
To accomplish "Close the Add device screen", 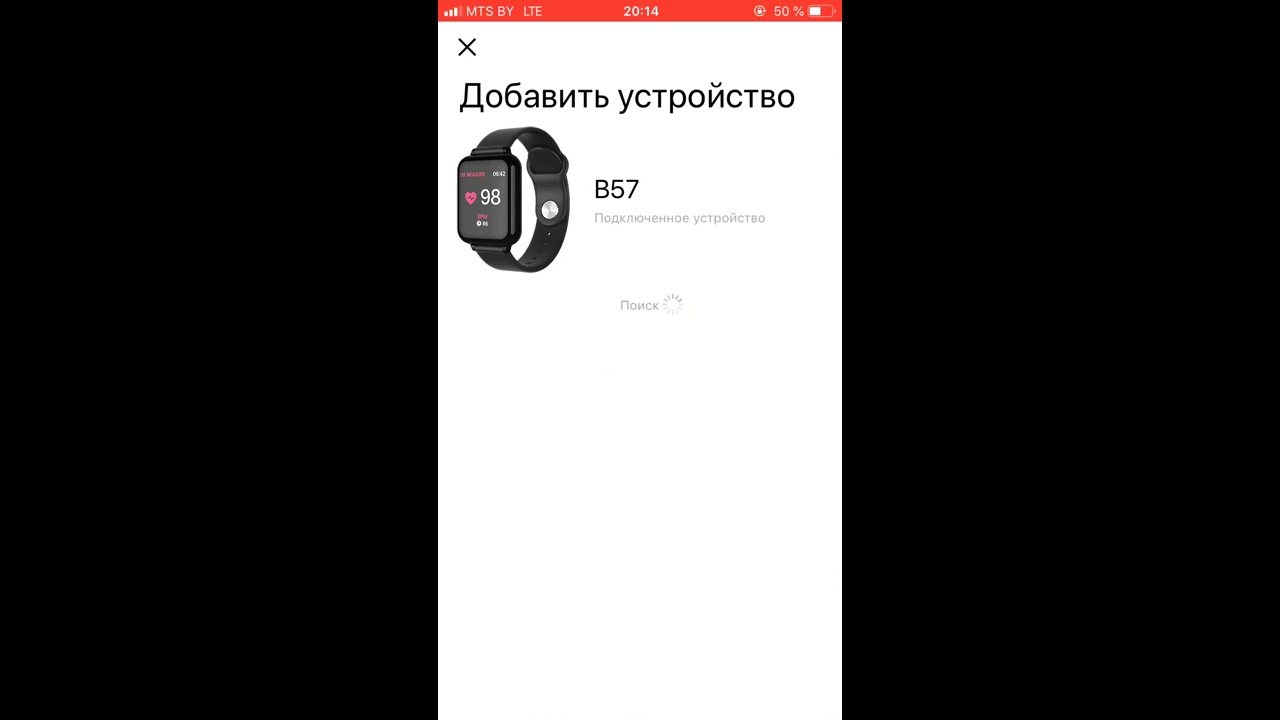I will coord(467,47).
